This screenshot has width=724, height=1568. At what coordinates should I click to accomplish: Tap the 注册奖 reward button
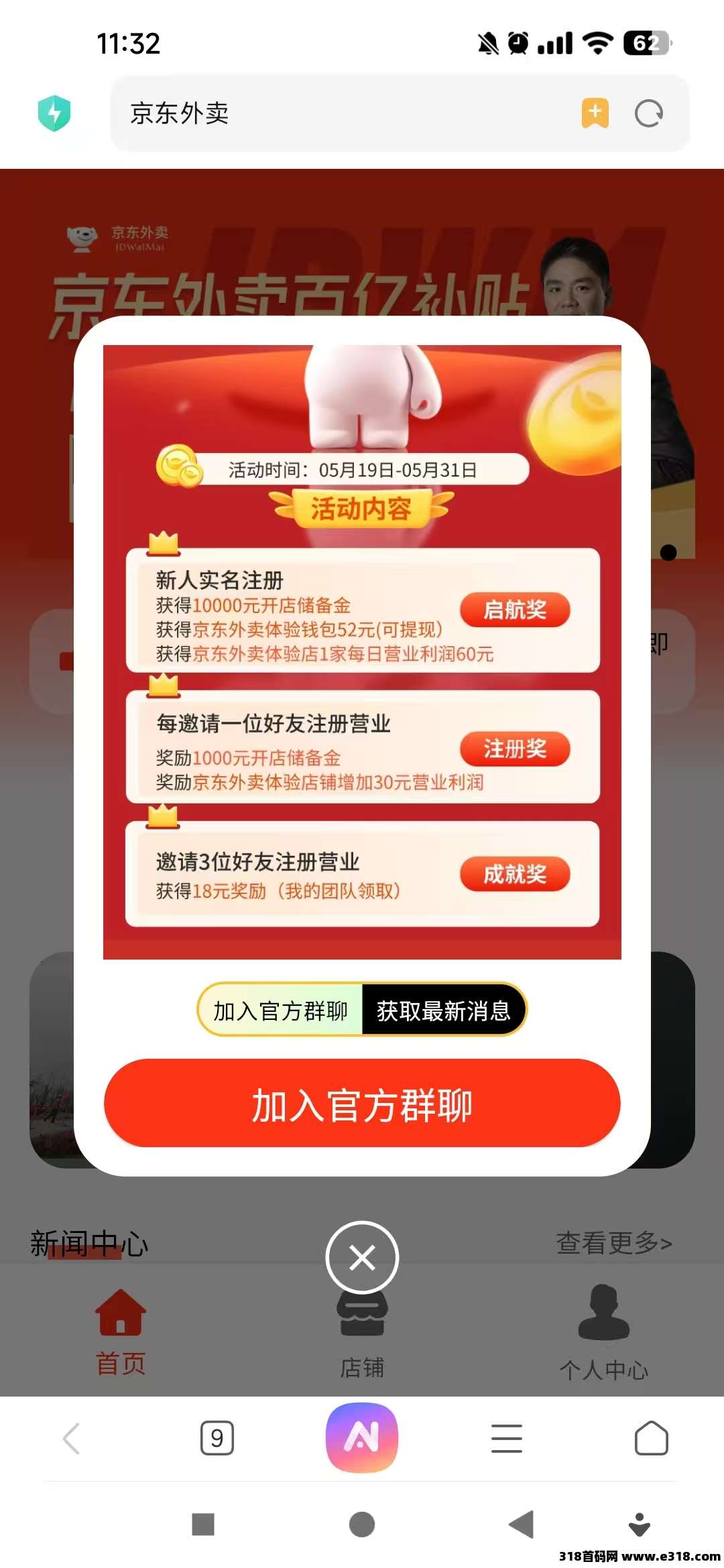point(515,748)
